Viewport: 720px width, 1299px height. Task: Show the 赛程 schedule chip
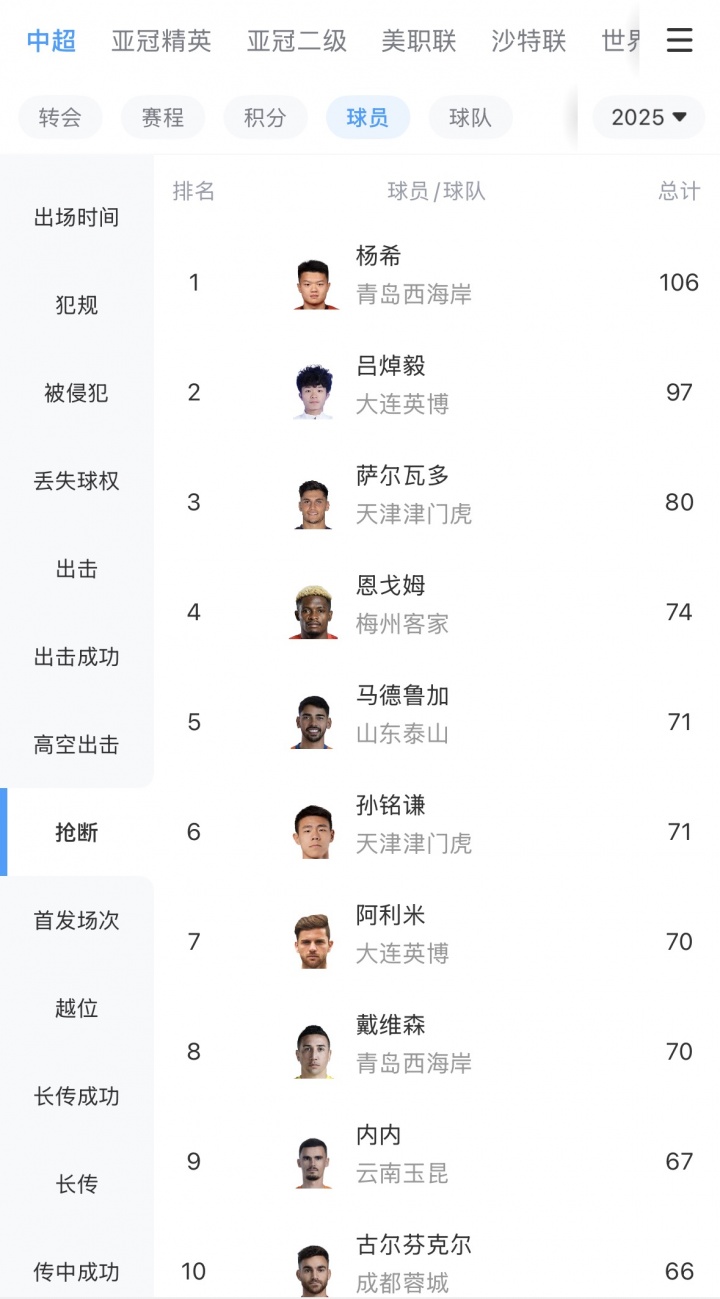pyautogui.click(x=163, y=118)
